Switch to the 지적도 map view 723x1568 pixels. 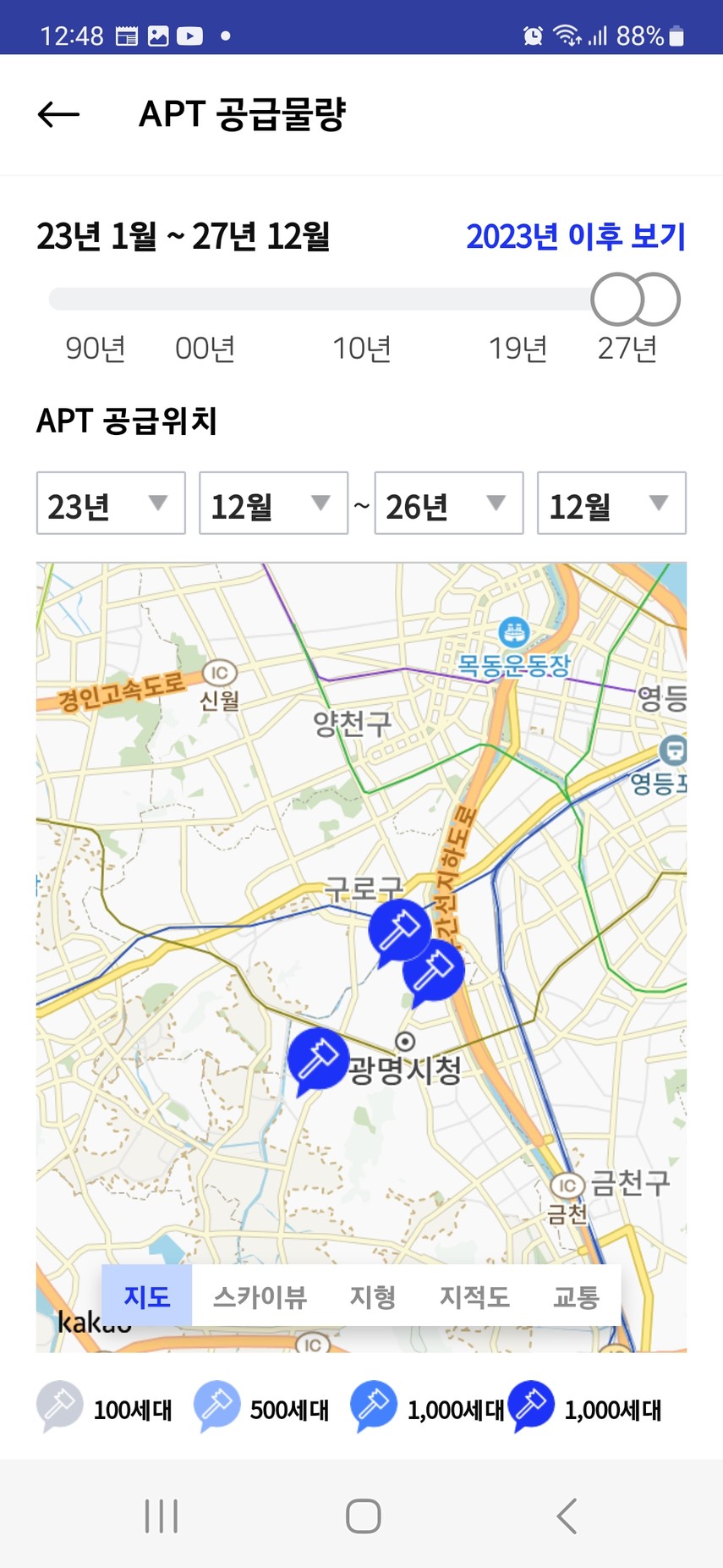tap(474, 1296)
